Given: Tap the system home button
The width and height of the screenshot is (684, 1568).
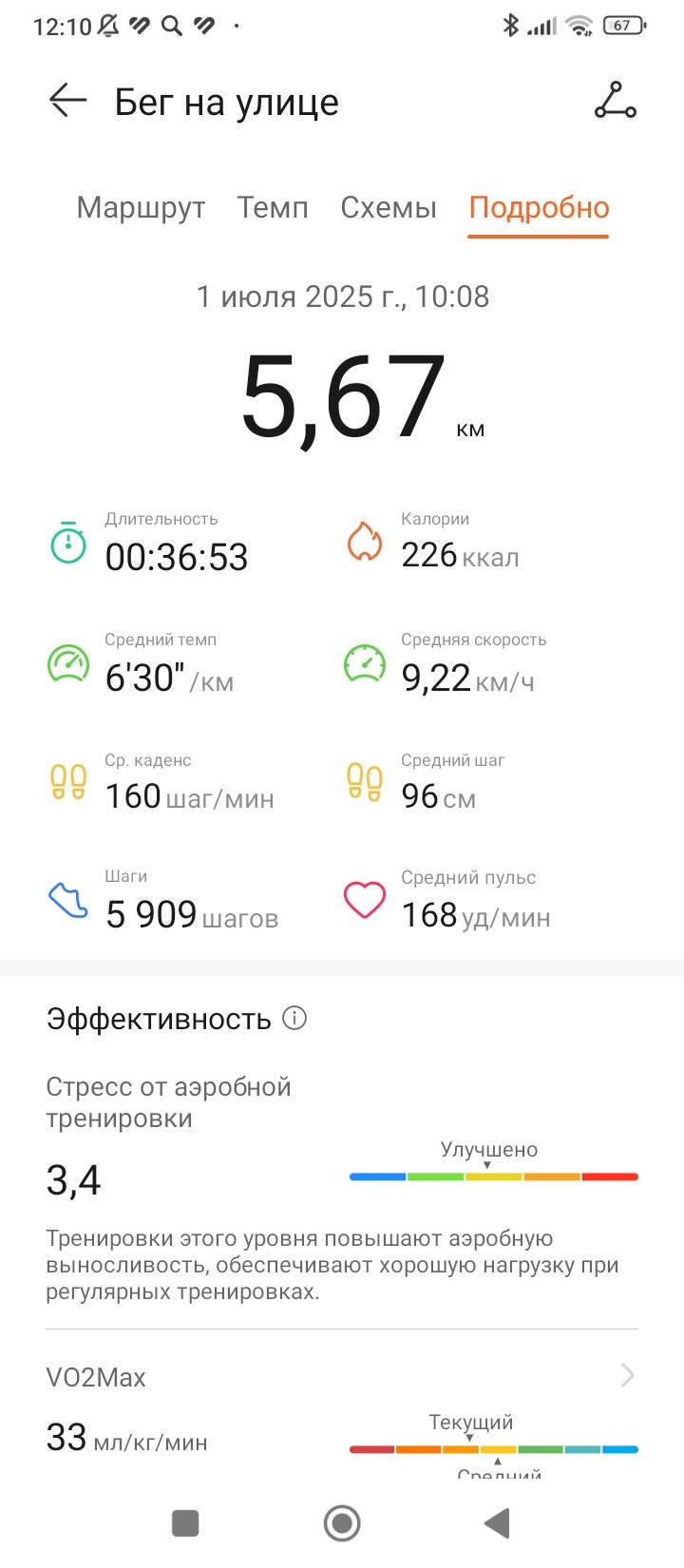Looking at the screenshot, I should [342, 1523].
